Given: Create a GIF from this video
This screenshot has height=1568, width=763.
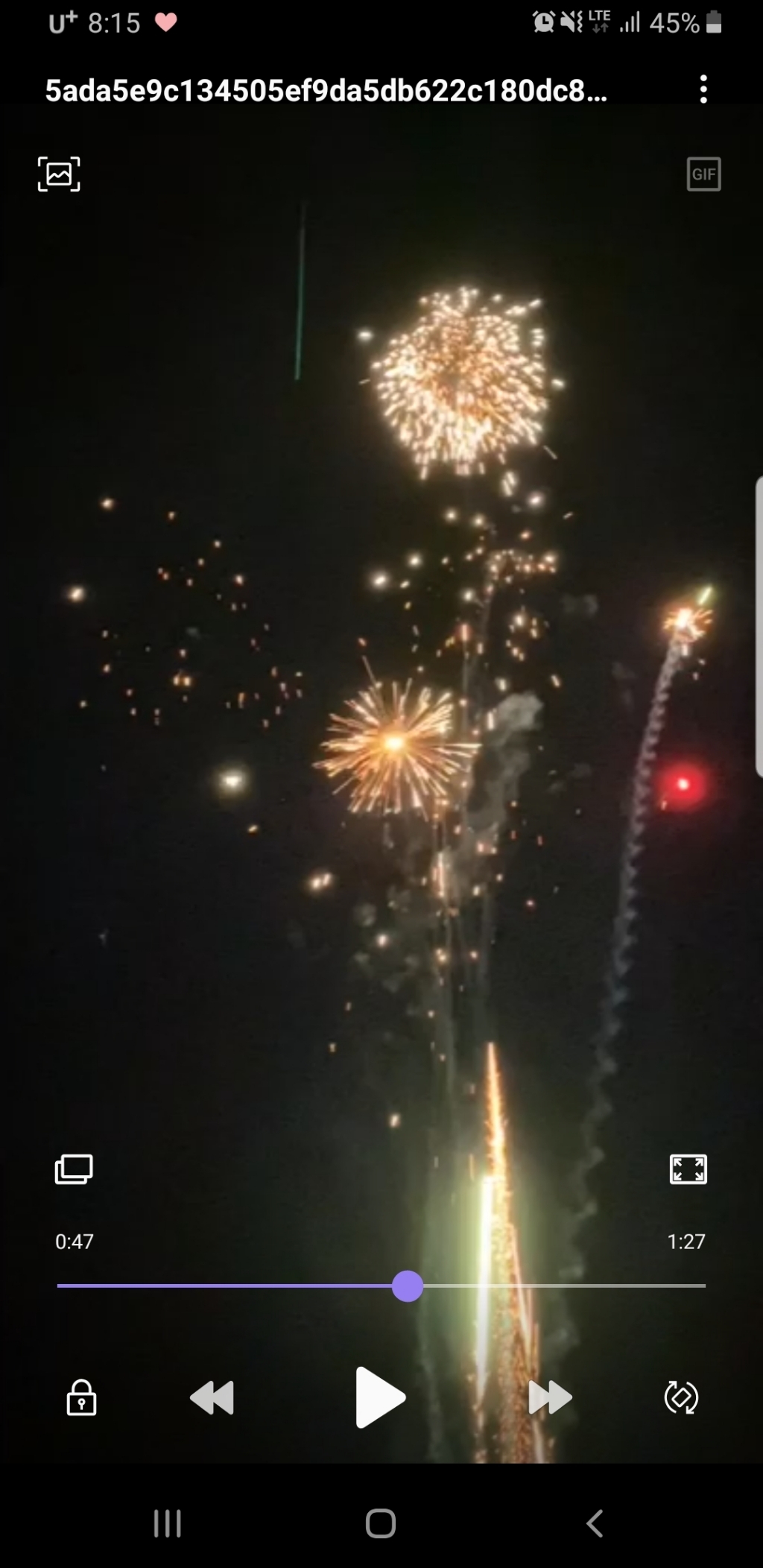Looking at the screenshot, I should [x=703, y=174].
